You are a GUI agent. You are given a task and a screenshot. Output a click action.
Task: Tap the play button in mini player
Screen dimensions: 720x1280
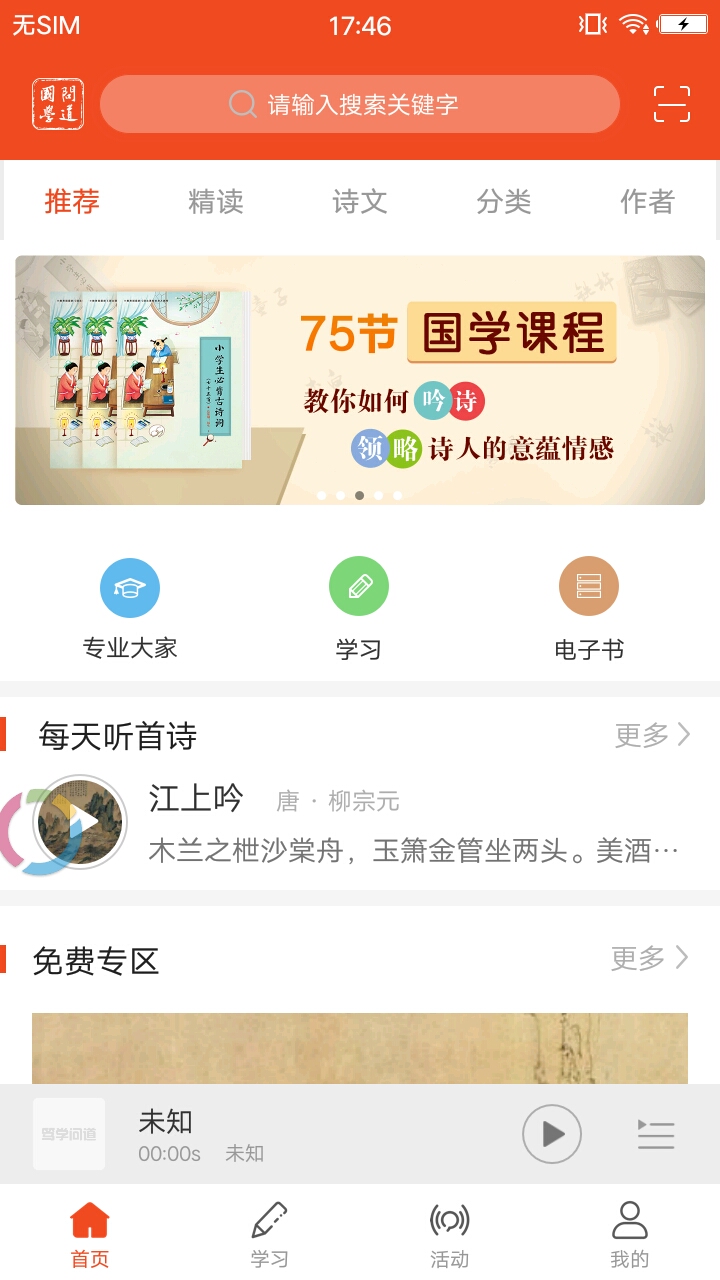[552, 1134]
